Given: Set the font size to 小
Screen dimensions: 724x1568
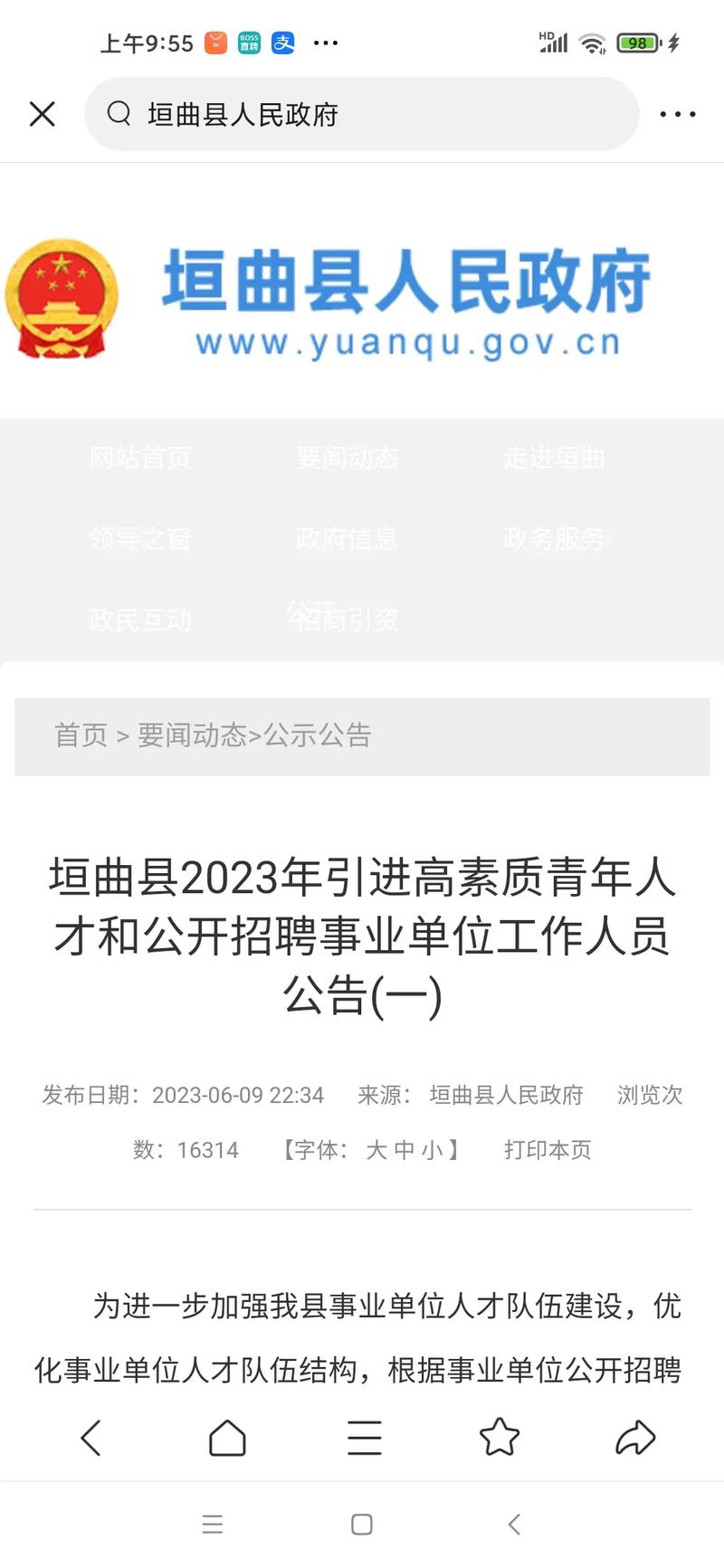Looking at the screenshot, I should click(432, 1150).
